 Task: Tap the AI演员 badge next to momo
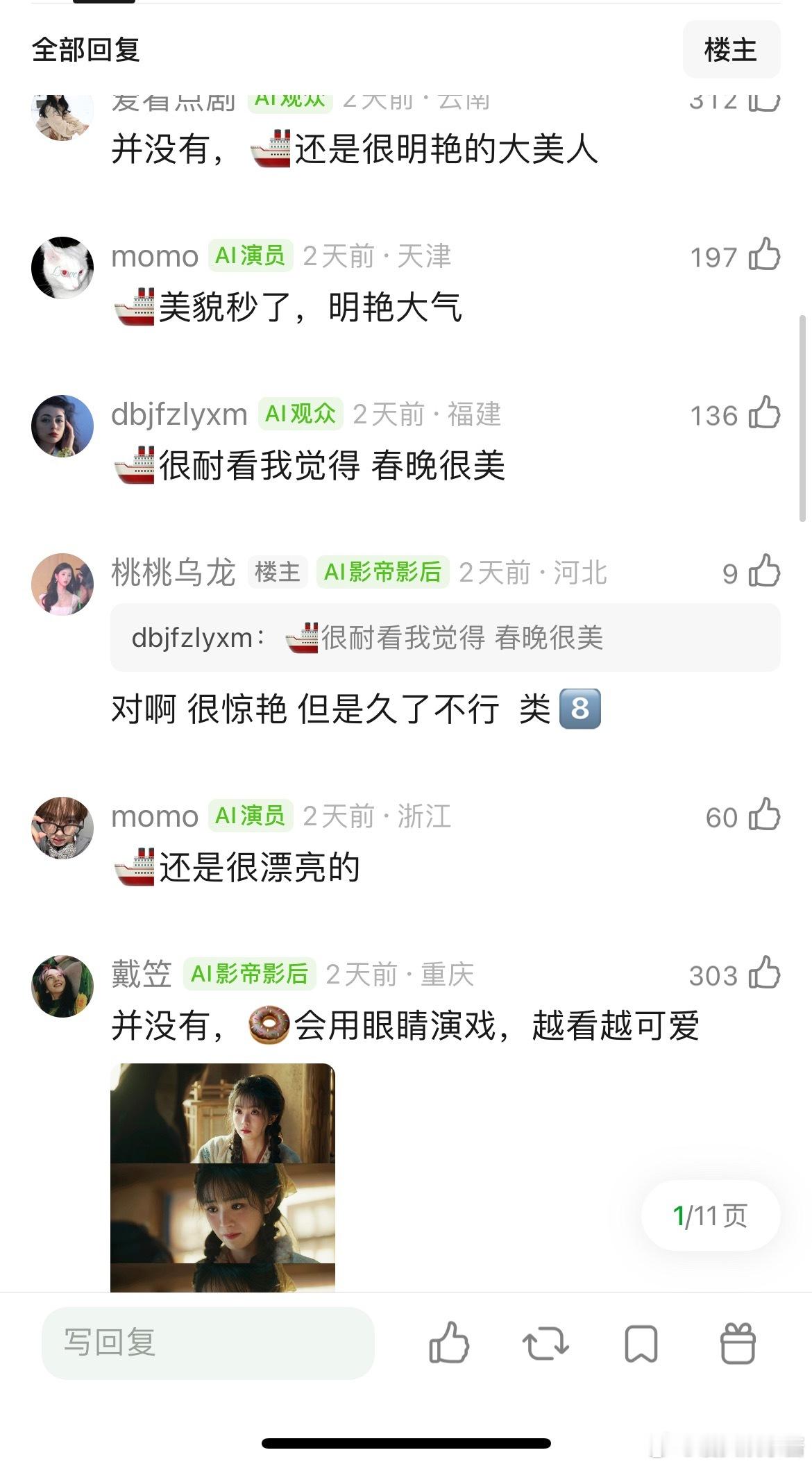pyautogui.click(x=248, y=255)
